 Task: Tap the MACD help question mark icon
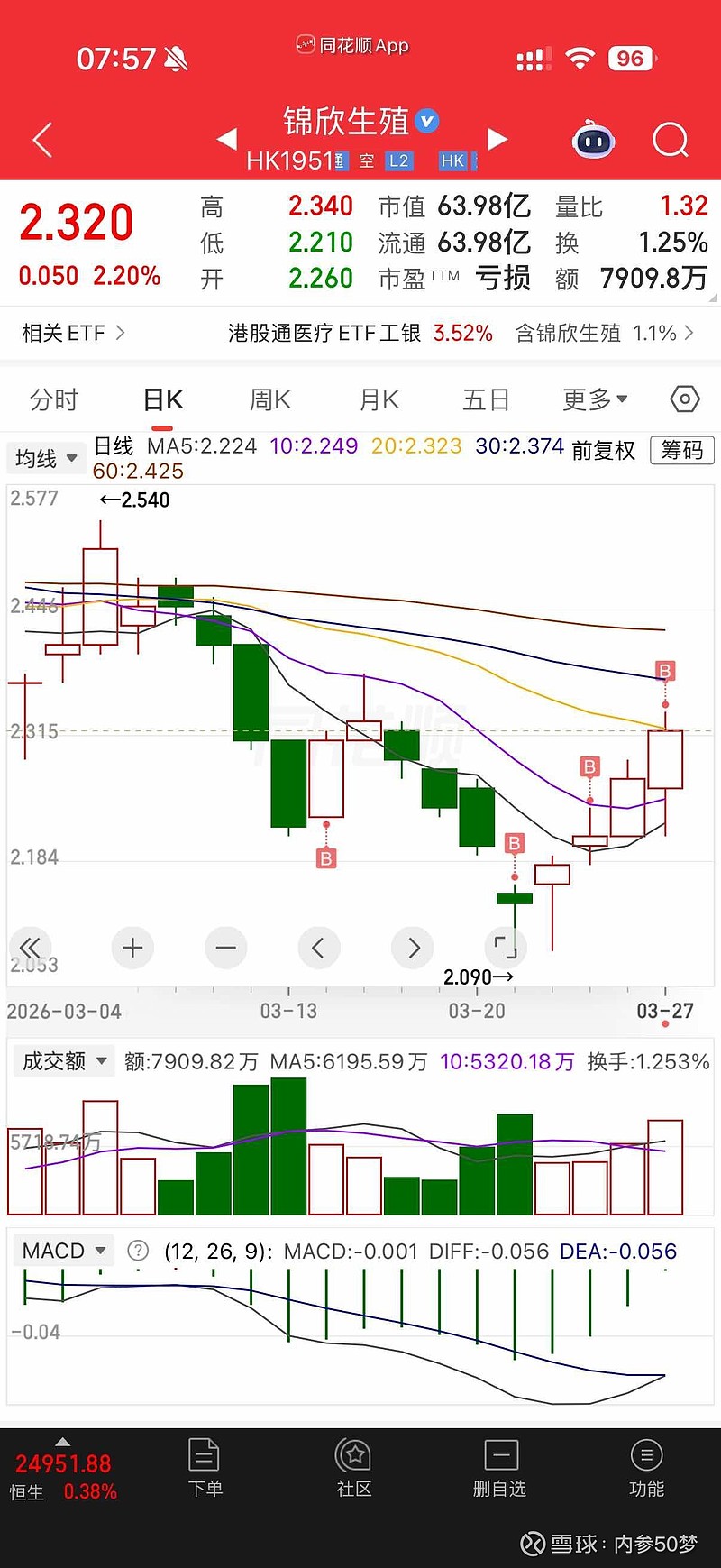[x=139, y=1251]
